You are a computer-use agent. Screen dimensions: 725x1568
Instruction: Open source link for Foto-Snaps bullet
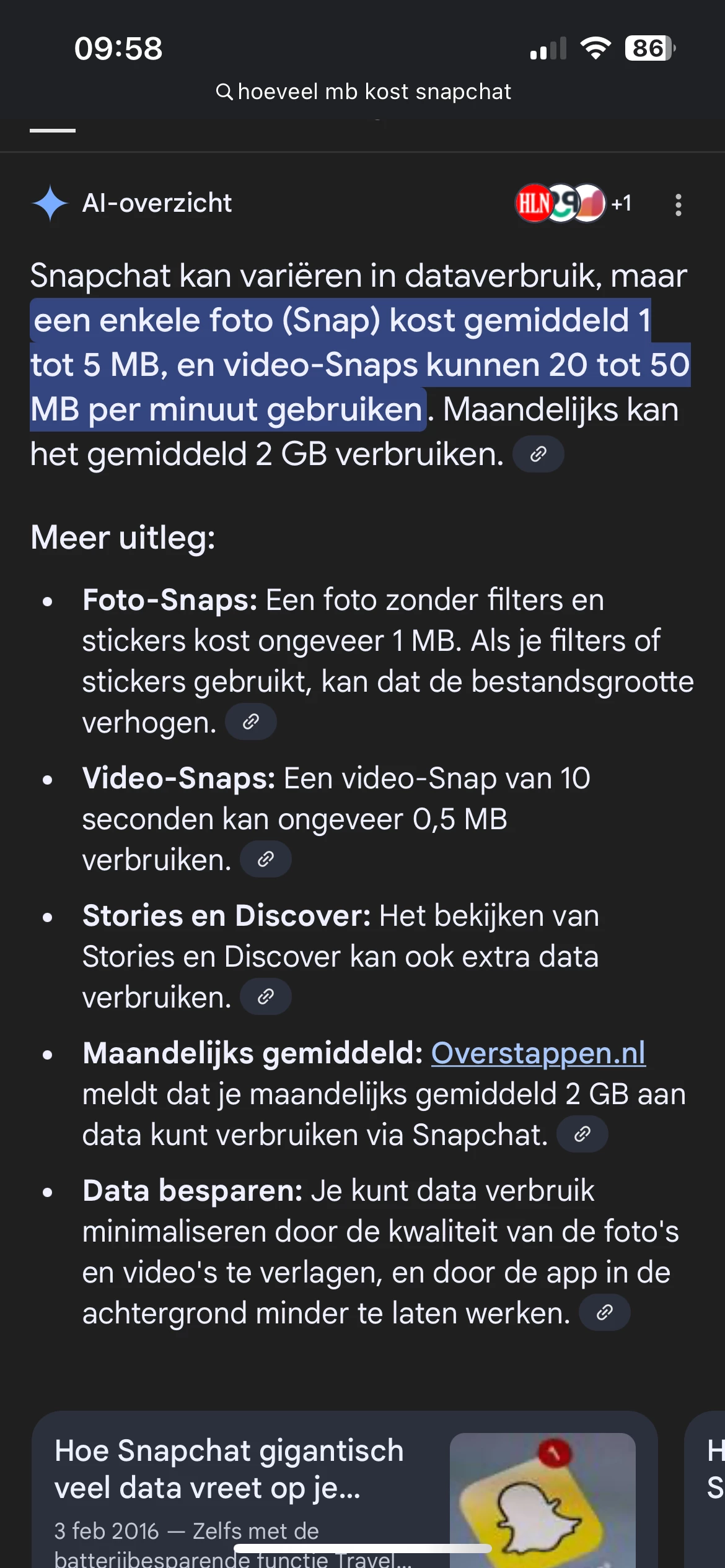pyautogui.click(x=250, y=722)
